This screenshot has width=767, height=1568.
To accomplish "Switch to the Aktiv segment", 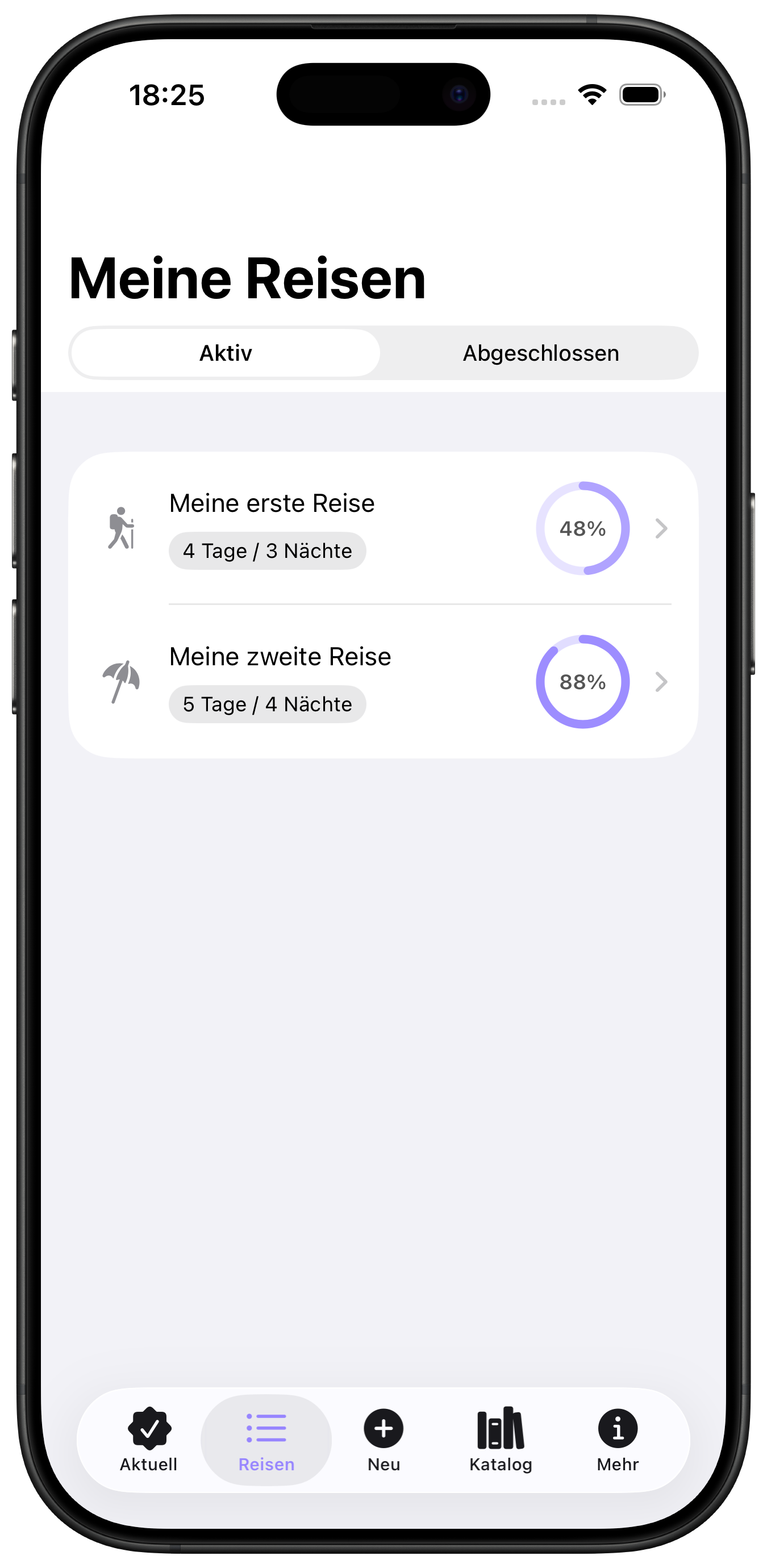I will tap(225, 353).
